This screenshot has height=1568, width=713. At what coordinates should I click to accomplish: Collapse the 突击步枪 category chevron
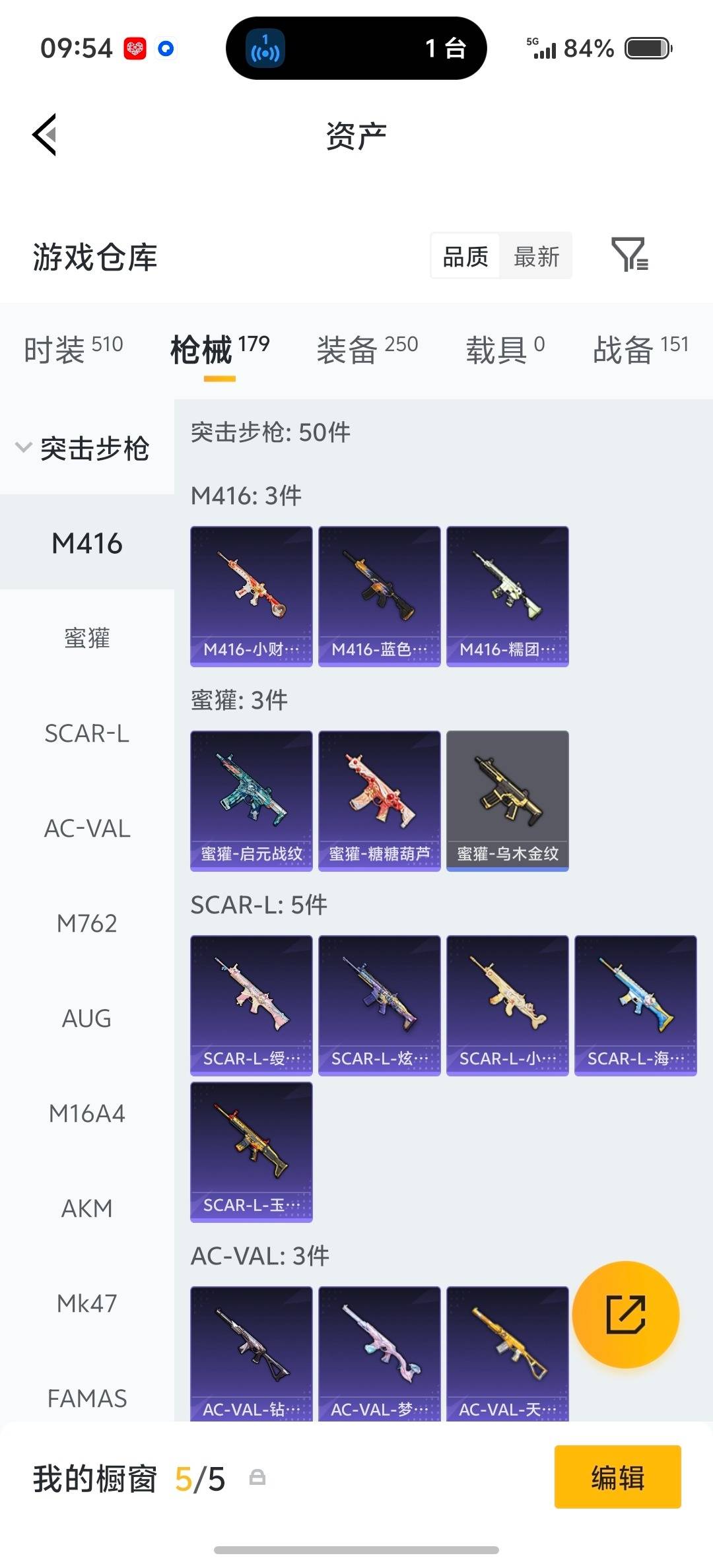23,446
